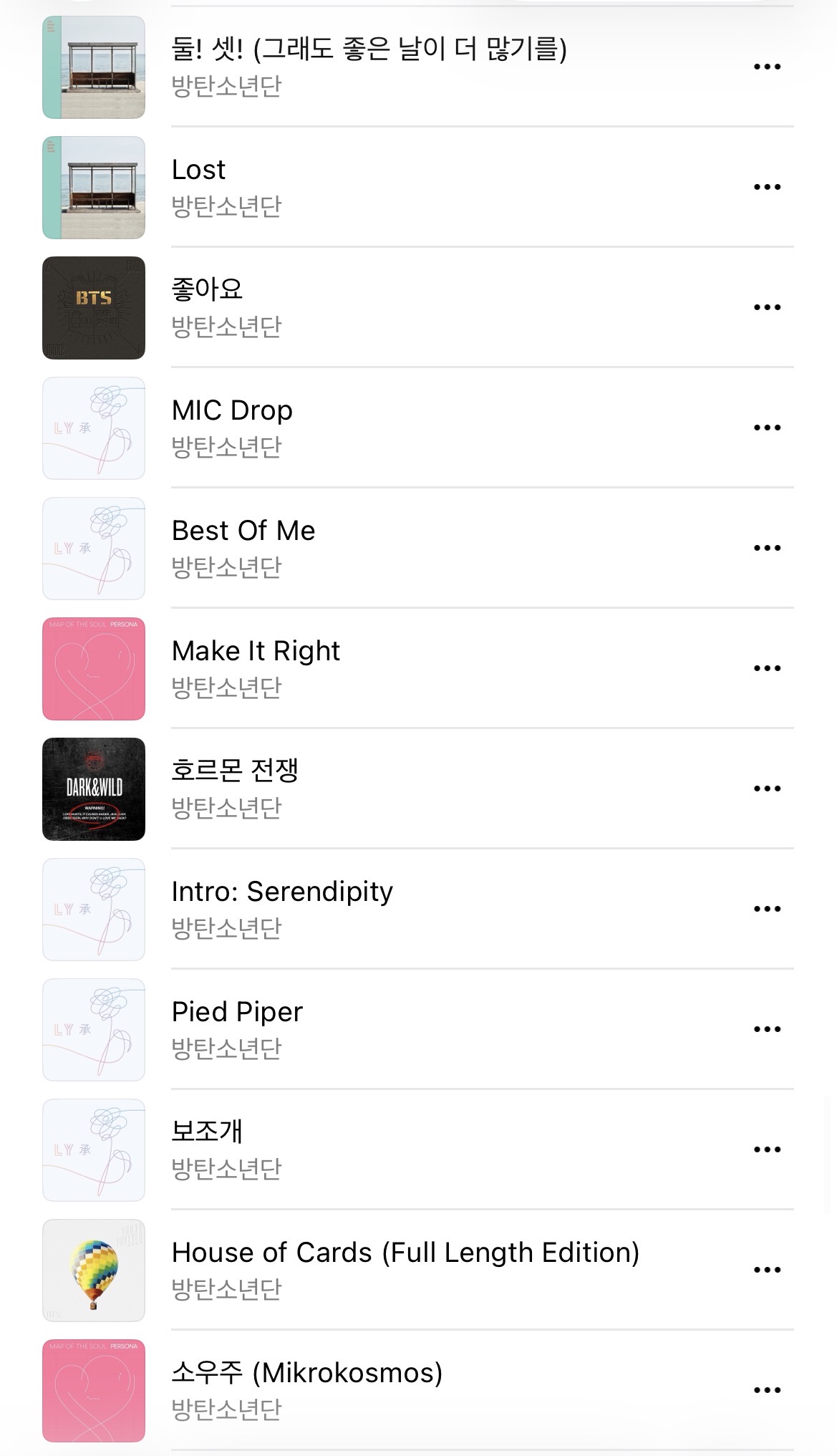Open more options for Best Of Me

pyautogui.click(x=767, y=548)
